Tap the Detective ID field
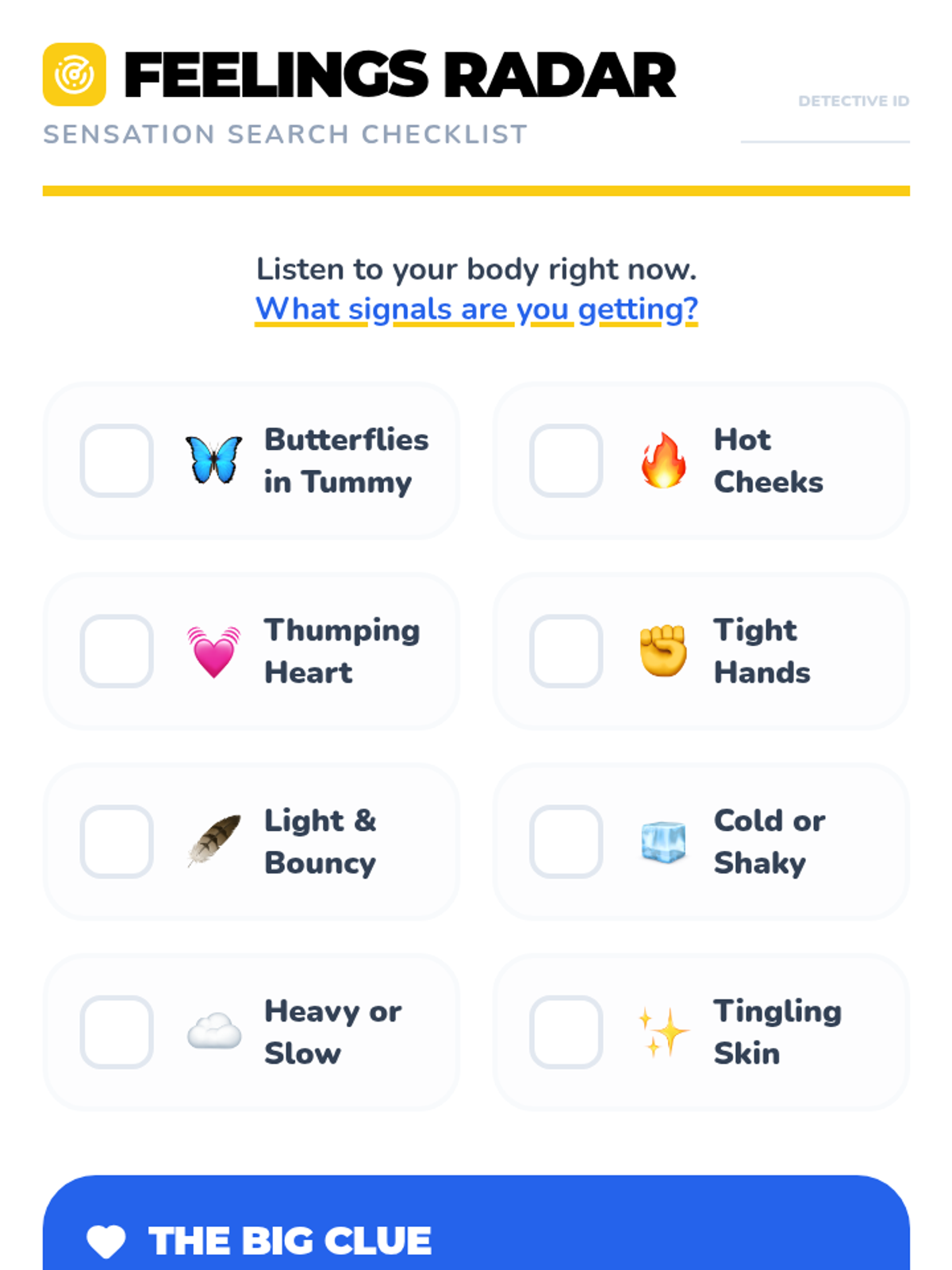Image resolution: width=952 pixels, height=1270 pixels. 825,127
